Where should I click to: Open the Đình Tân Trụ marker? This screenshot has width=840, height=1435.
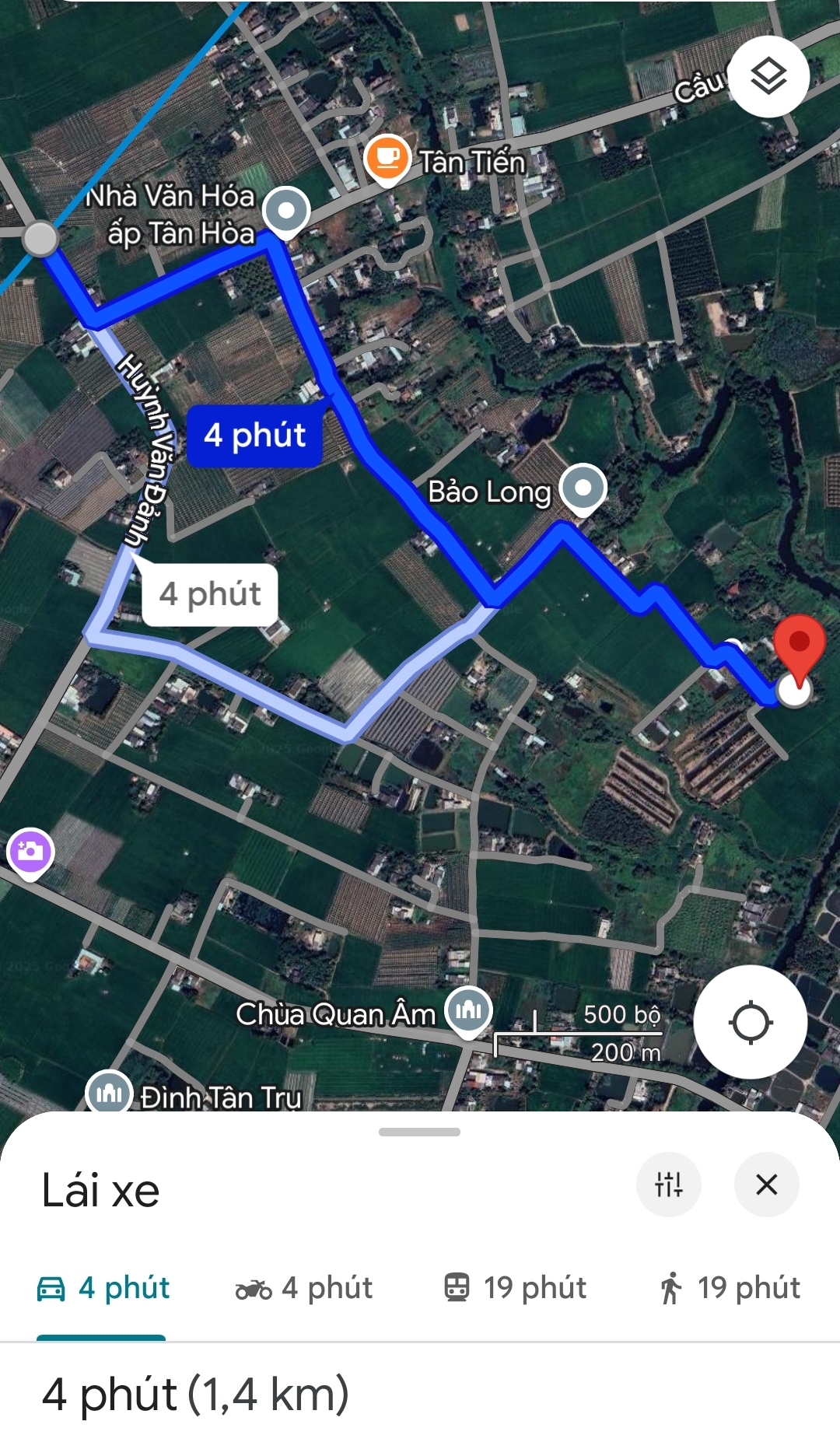(x=109, y=1093)
